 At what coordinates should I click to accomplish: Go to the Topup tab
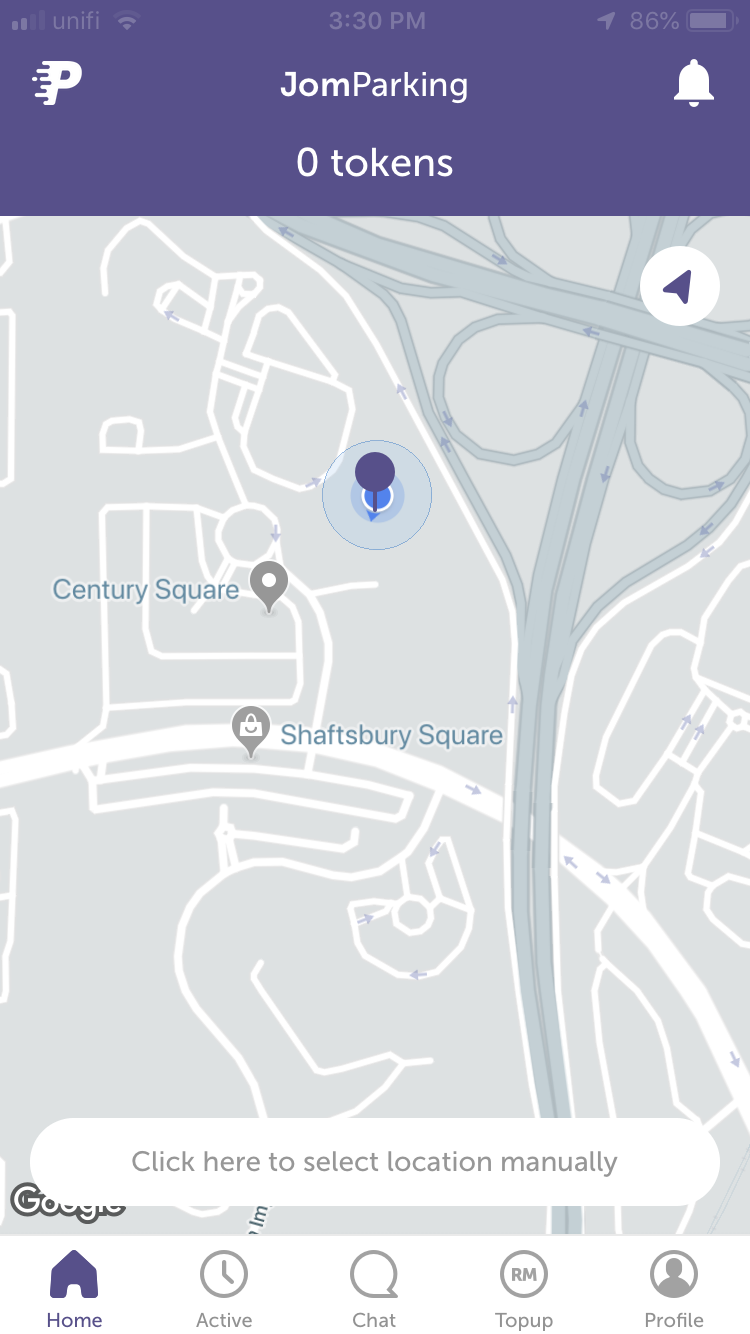[x=524, y=1290]
